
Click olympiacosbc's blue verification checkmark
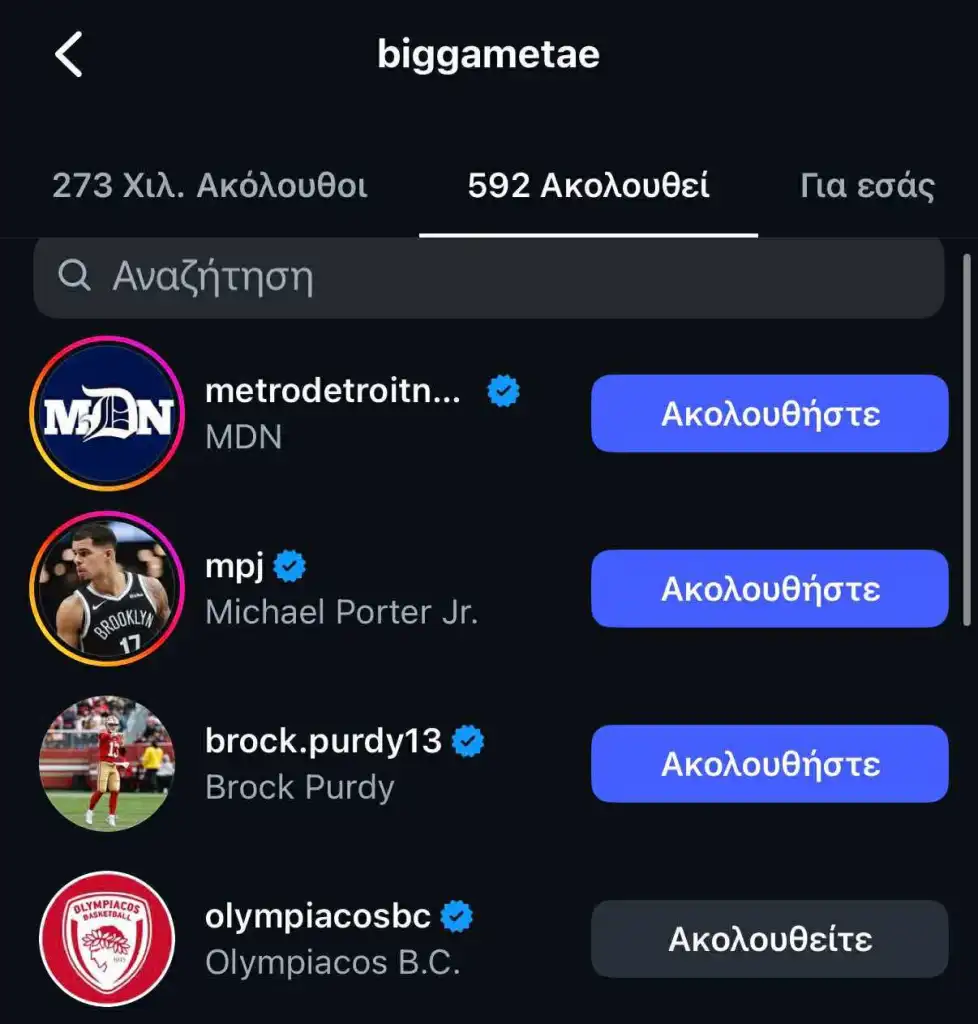[455, 915]
